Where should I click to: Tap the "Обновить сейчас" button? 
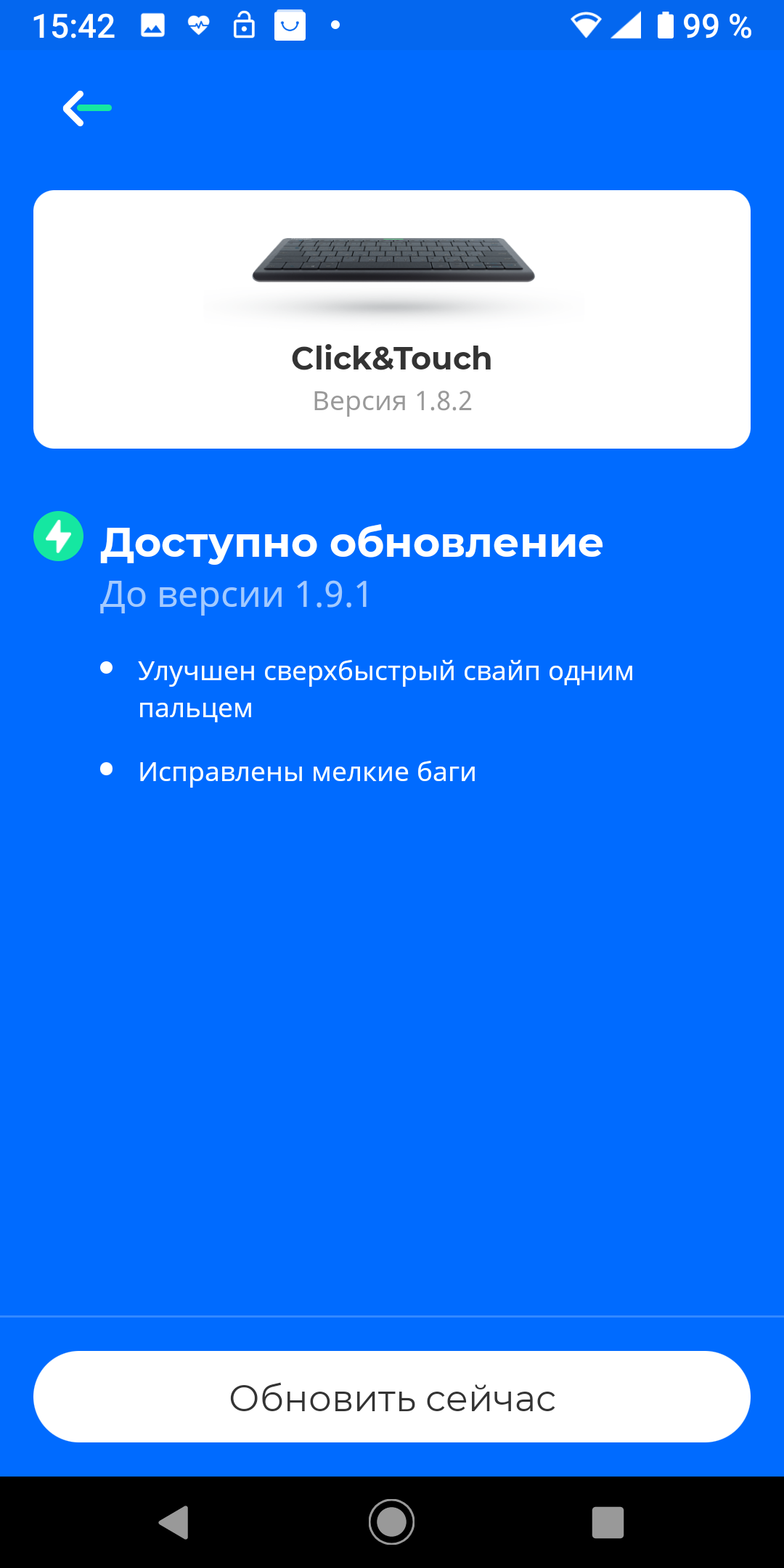[x=392, y=1397]
